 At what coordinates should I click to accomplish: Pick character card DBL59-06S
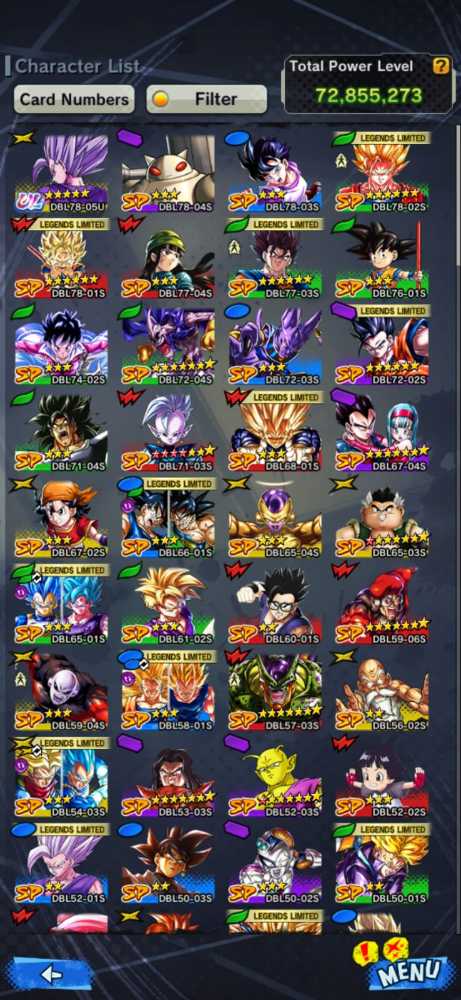(x=381, y=605)
